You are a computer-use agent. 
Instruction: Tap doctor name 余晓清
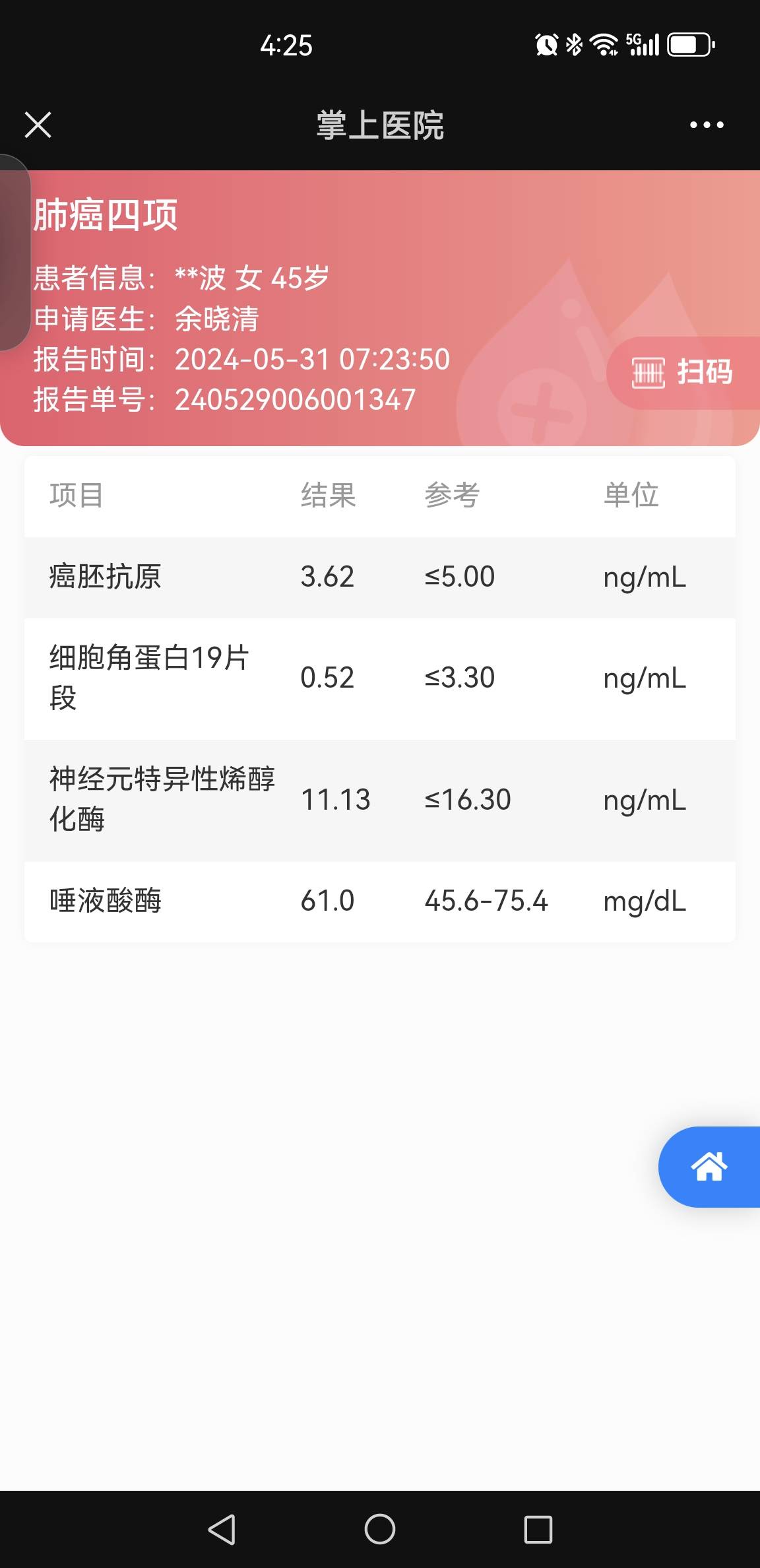coord(214,320)
